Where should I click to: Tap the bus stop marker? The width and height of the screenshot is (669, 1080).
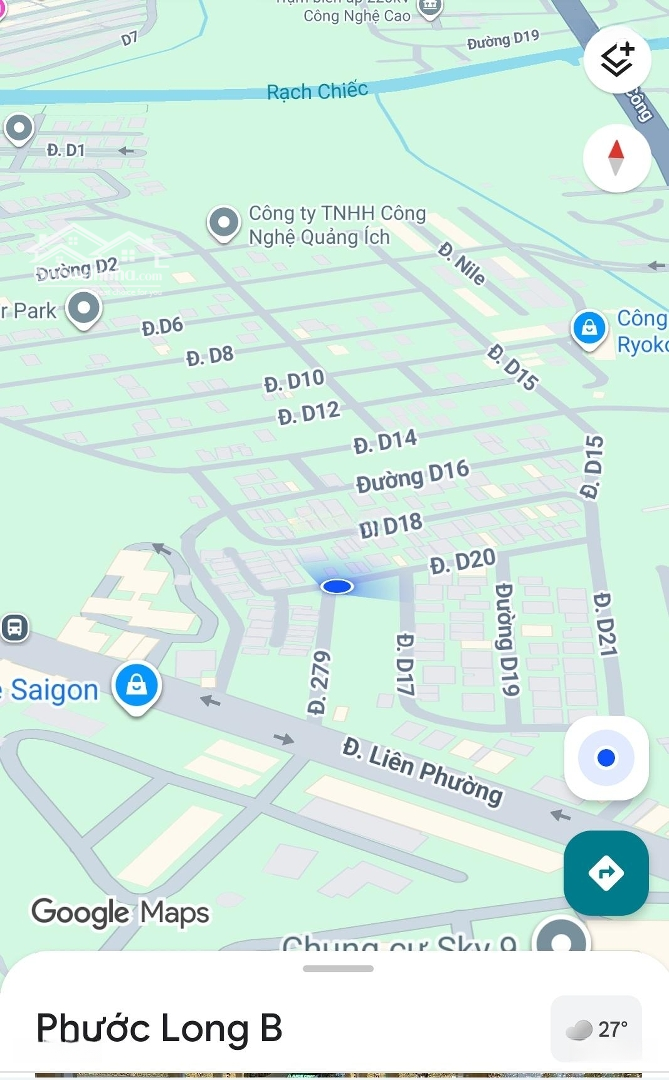click(x=14, y=628)
